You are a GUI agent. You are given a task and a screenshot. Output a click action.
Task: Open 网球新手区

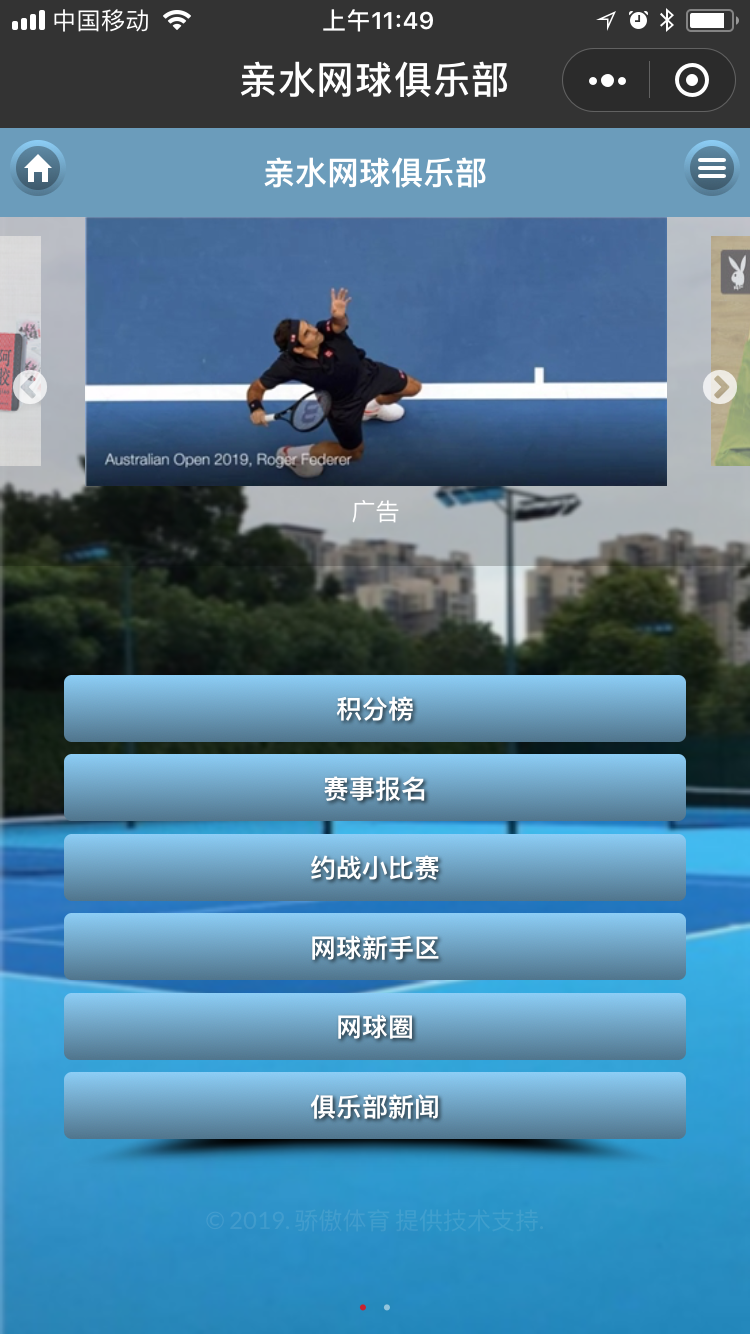click(x=375, y=947)
